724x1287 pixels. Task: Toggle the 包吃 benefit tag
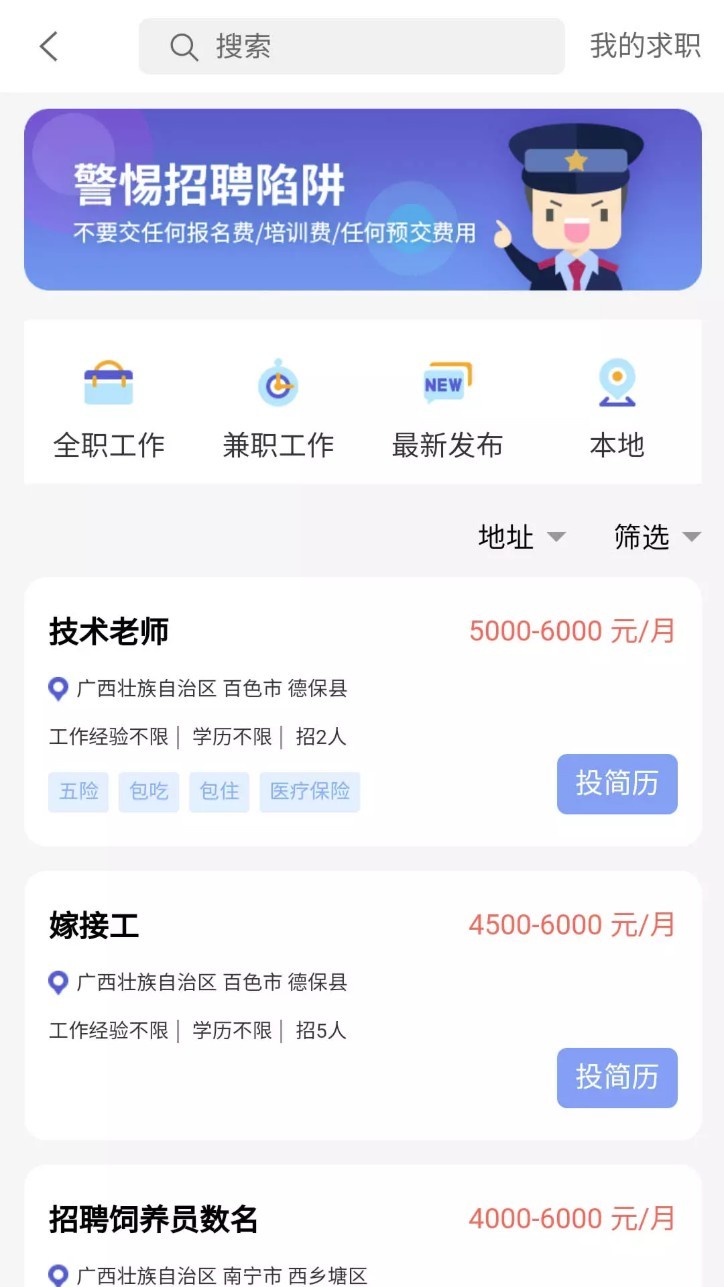[148, 791]
